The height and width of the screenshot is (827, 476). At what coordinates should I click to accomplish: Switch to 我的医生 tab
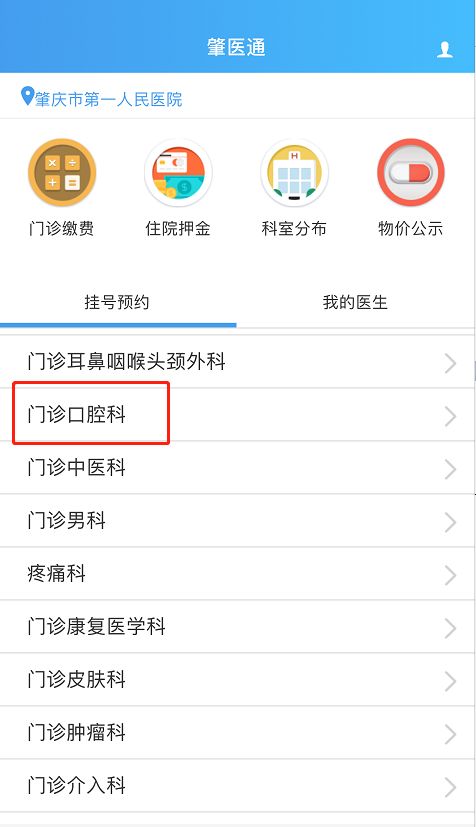(x=355, y=302)
